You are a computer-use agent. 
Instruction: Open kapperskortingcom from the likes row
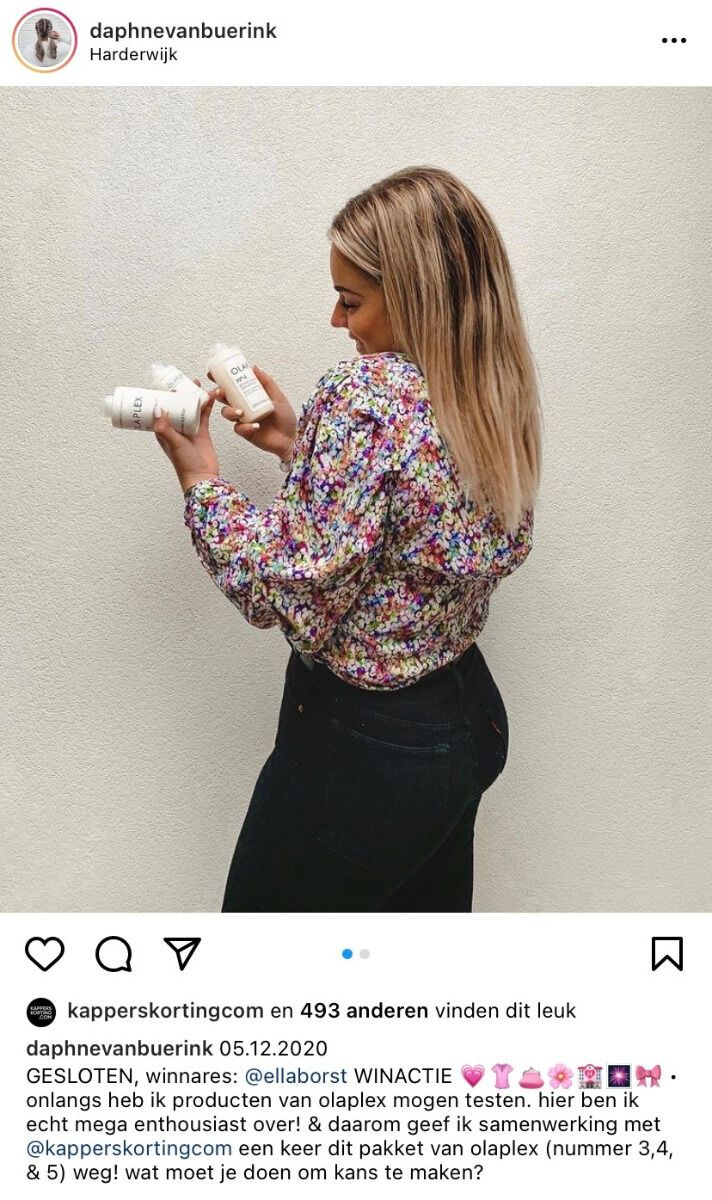165,1011
